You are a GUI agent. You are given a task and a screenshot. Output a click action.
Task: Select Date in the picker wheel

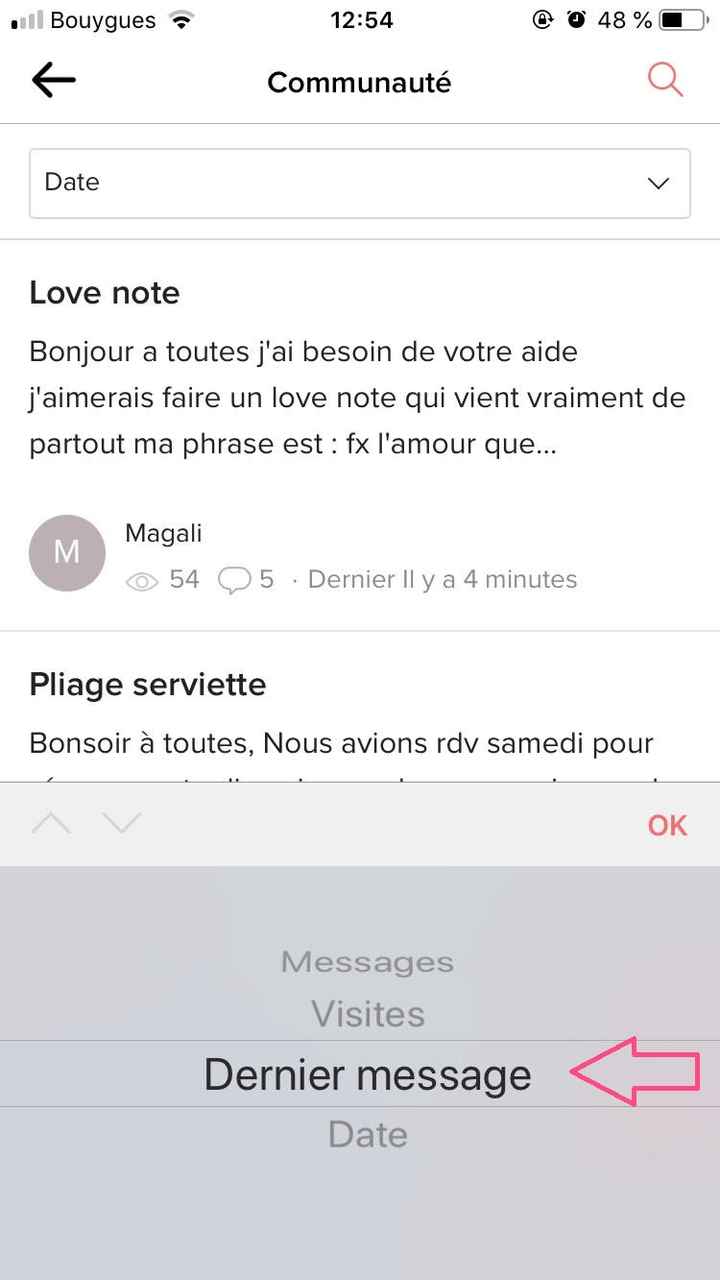click(367, 1133)
